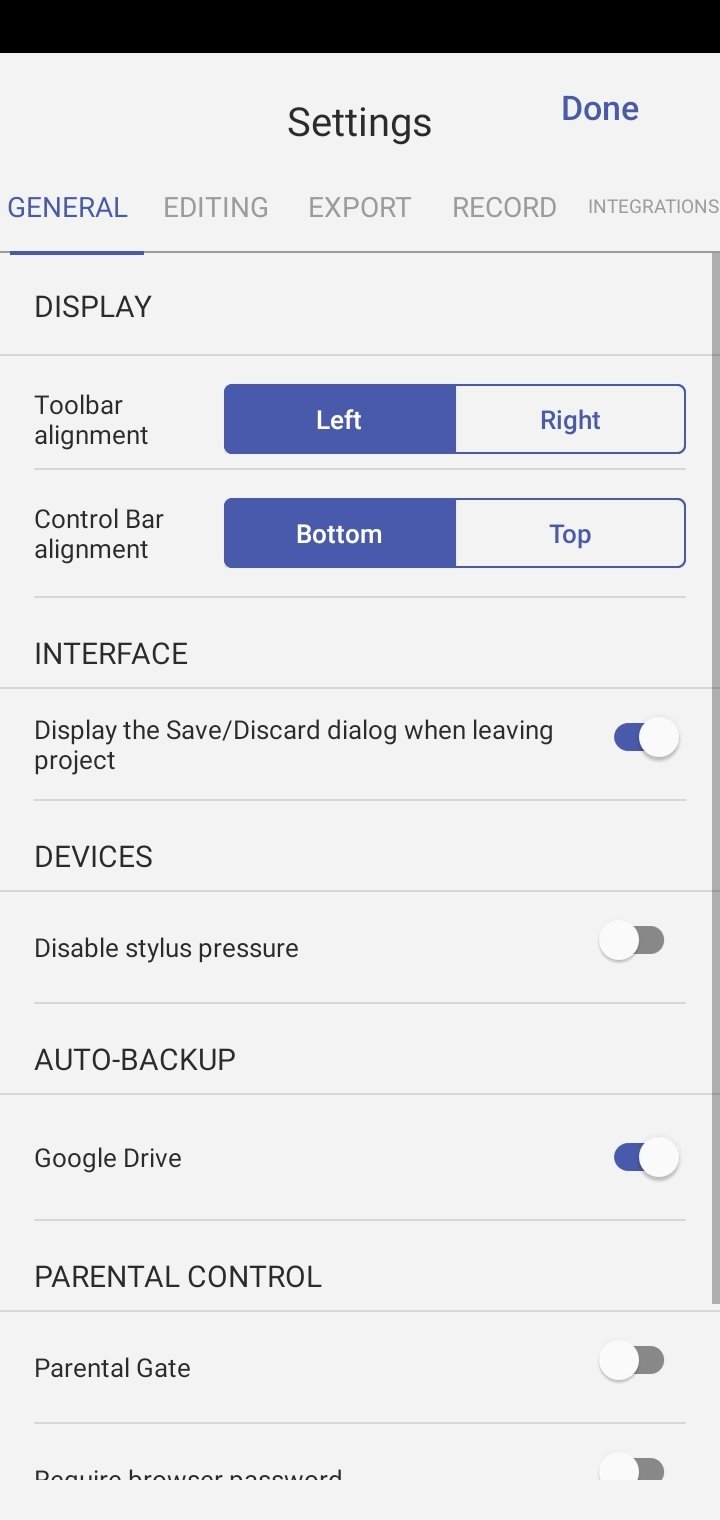Turn on Parental Gate
Viewport: 720px width, 1520px height.
click(x=632, y=1361)
